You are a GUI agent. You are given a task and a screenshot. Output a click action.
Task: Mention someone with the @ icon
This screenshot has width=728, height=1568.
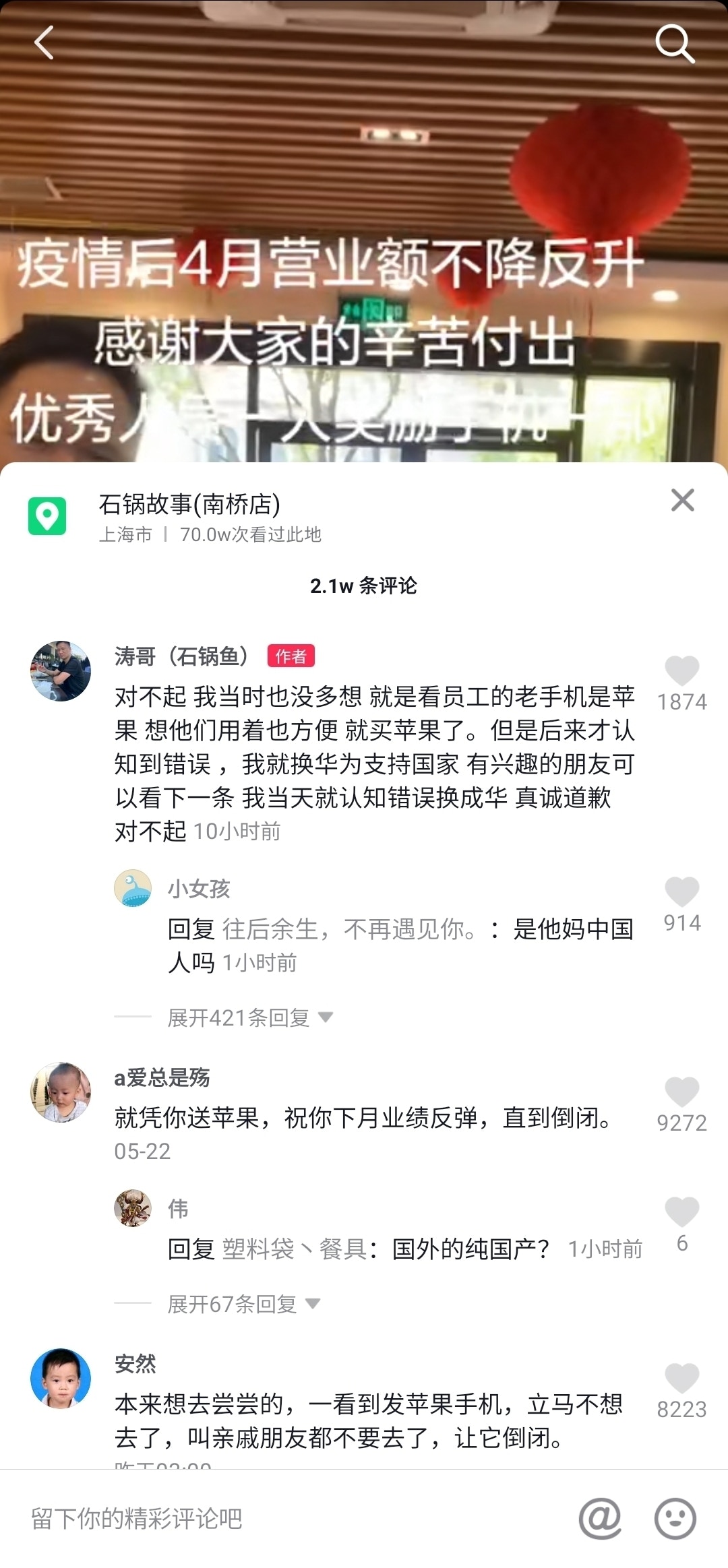pos(599,1519)
